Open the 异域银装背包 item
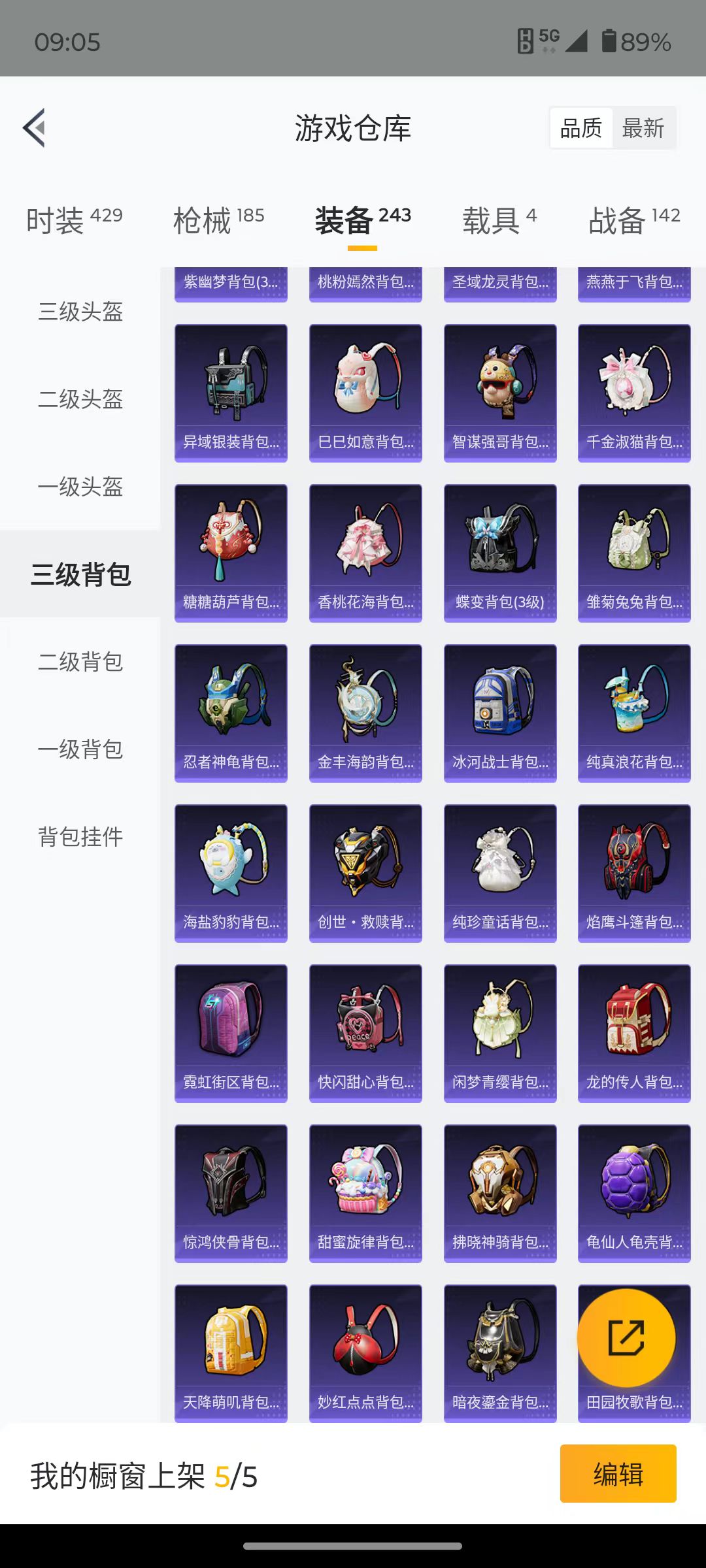Screen dimensions: 706x1568 pos(231,393)
